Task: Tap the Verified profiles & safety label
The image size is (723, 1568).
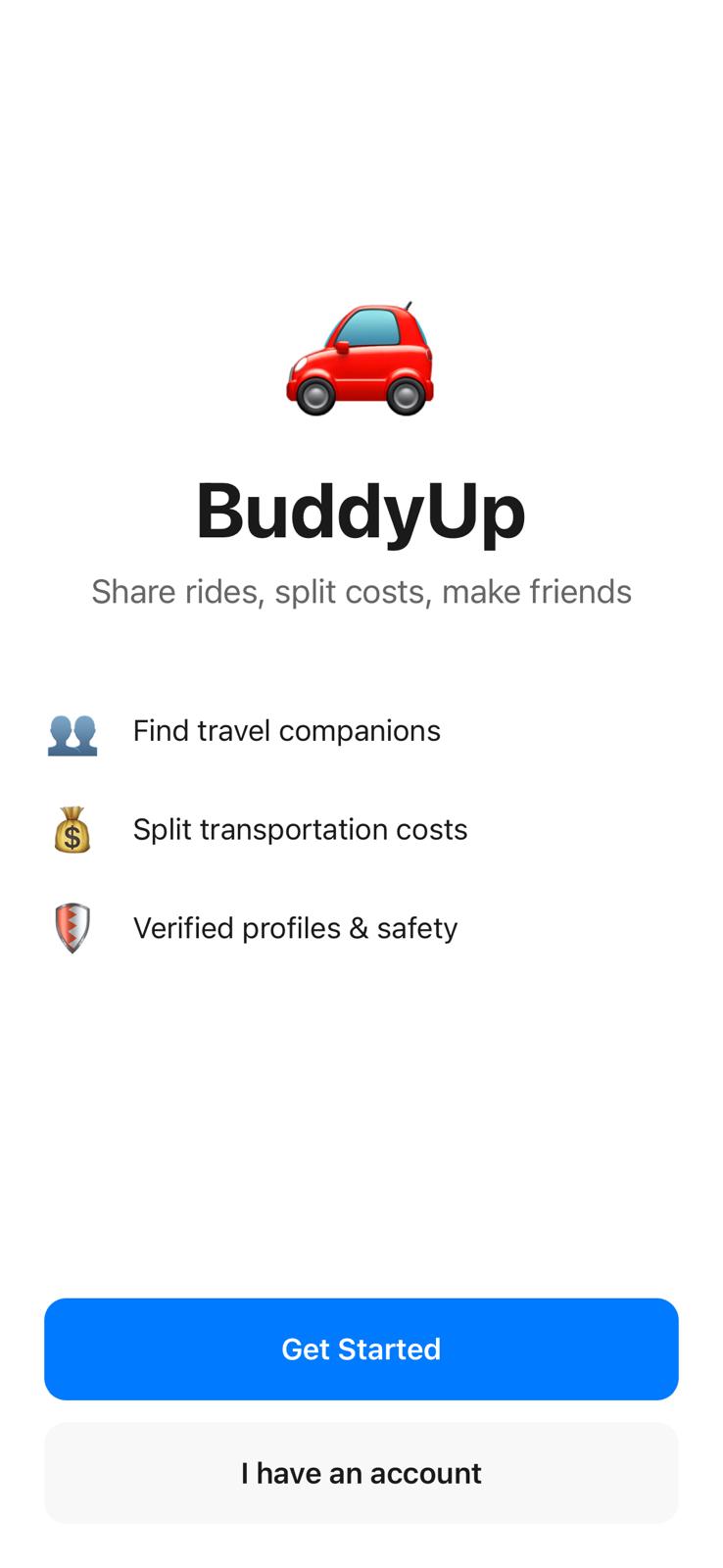Action: [x=295, y=928]
